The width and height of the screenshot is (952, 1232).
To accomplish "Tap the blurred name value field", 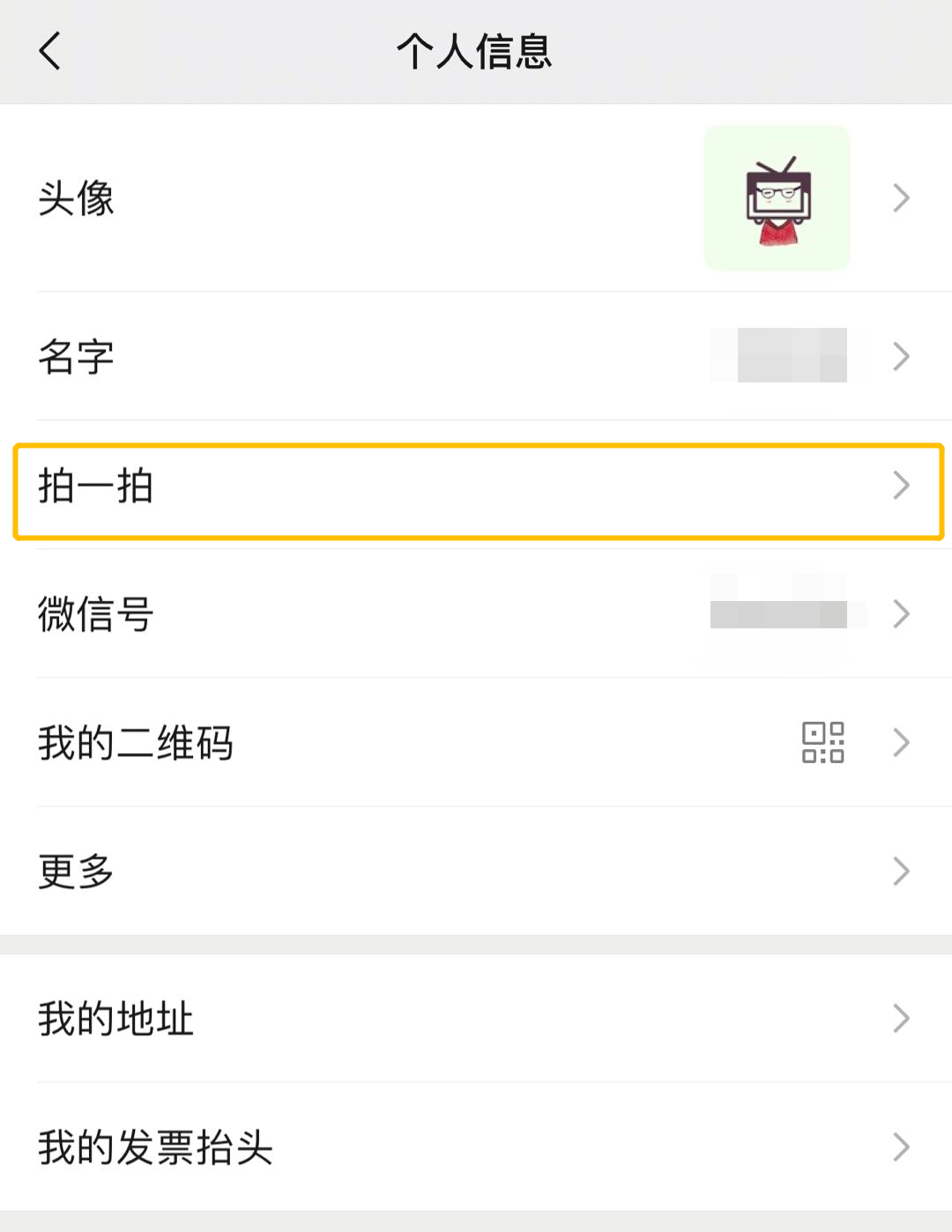I will pyautogui.click(x=780, y=356).
